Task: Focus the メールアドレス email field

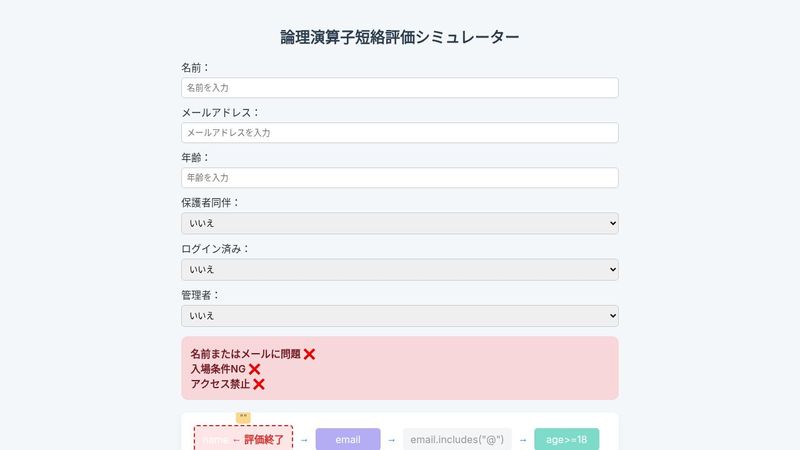Action: pyautogui.click(x=399, y=133)
